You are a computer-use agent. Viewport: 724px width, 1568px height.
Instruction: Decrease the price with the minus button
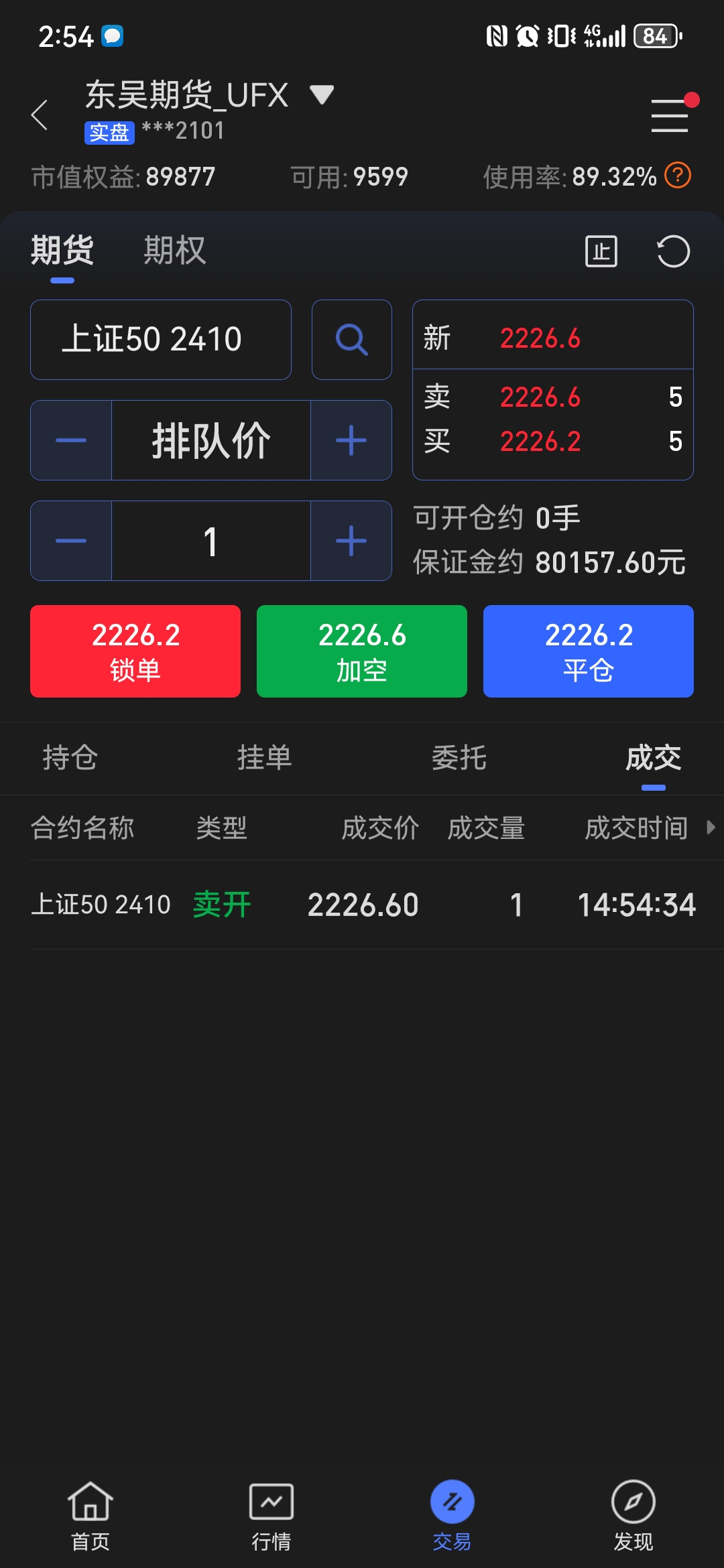(x=71, y=440)
